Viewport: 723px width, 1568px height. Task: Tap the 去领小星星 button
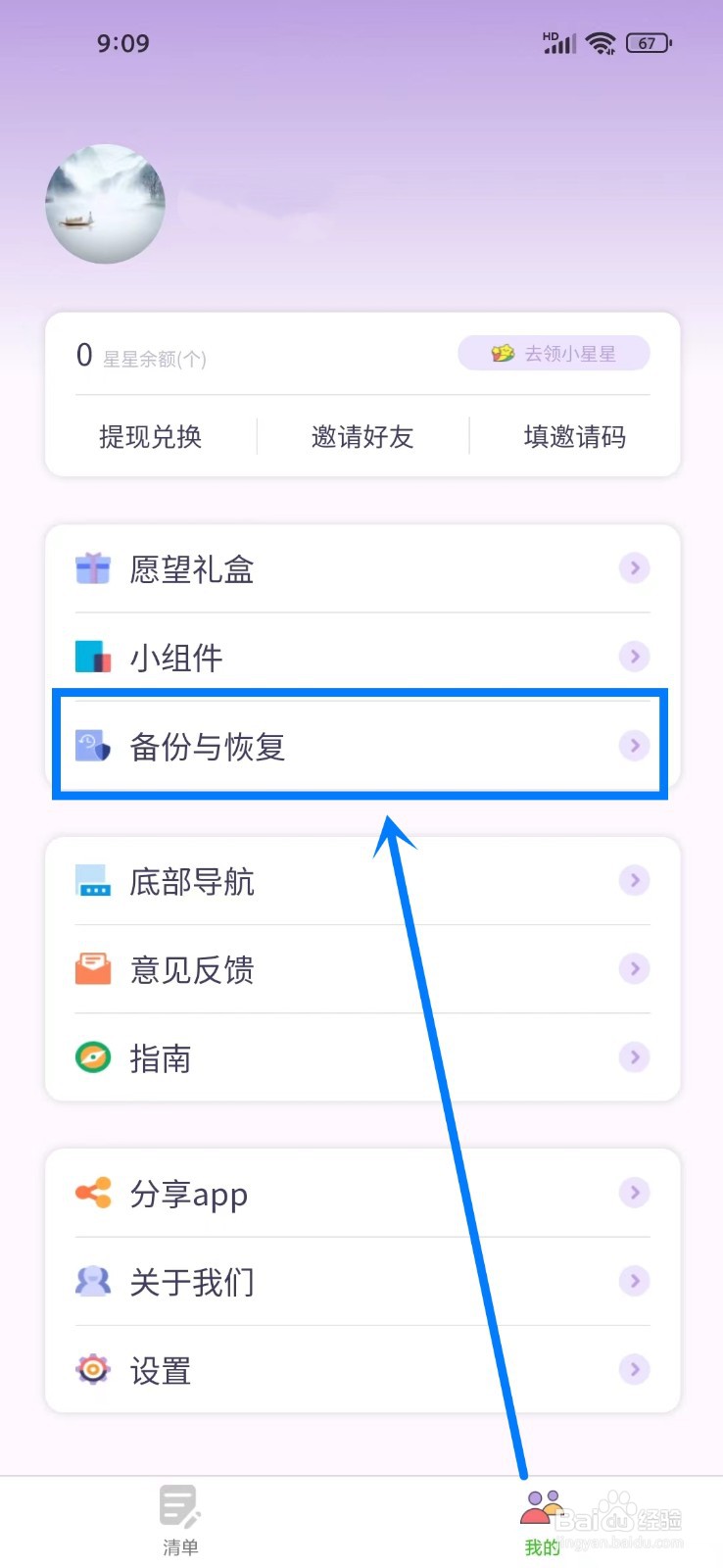point(554,353)
